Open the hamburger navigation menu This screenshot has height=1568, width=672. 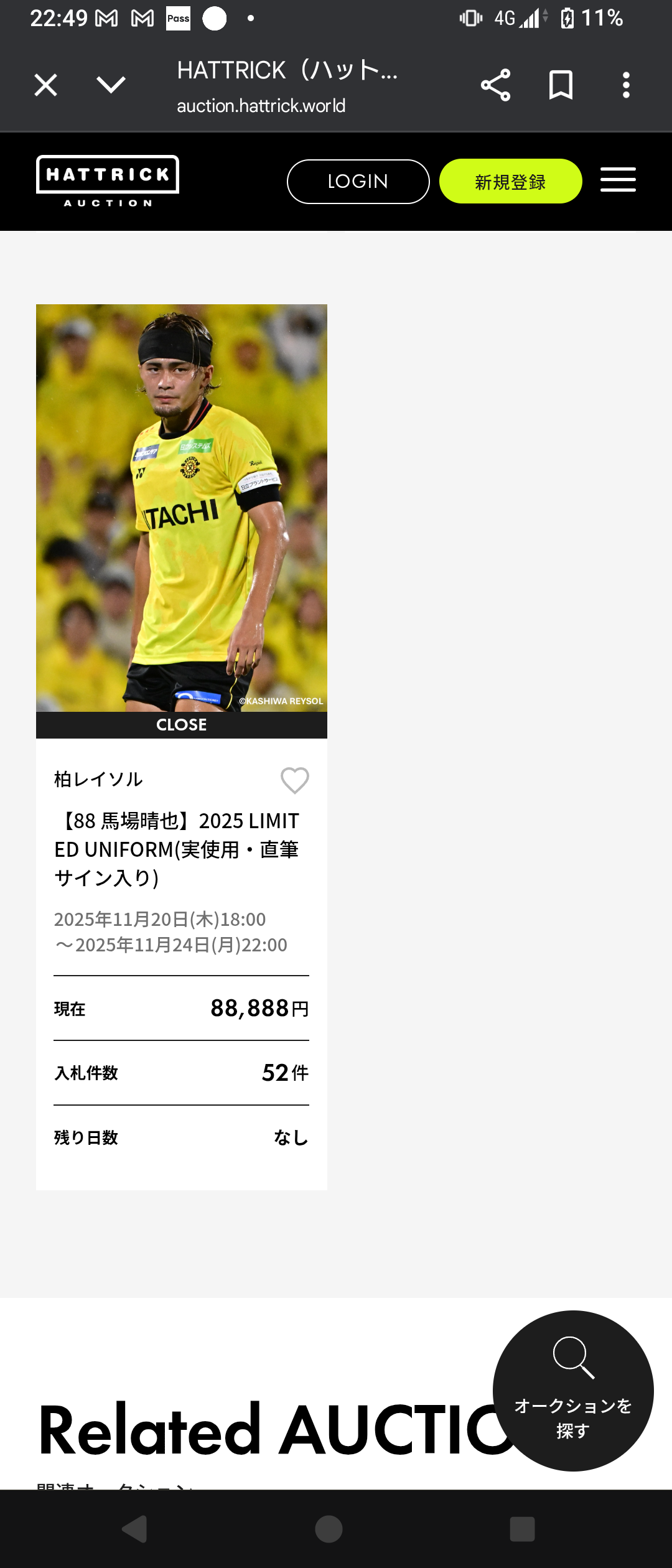[x=618, y=180]
